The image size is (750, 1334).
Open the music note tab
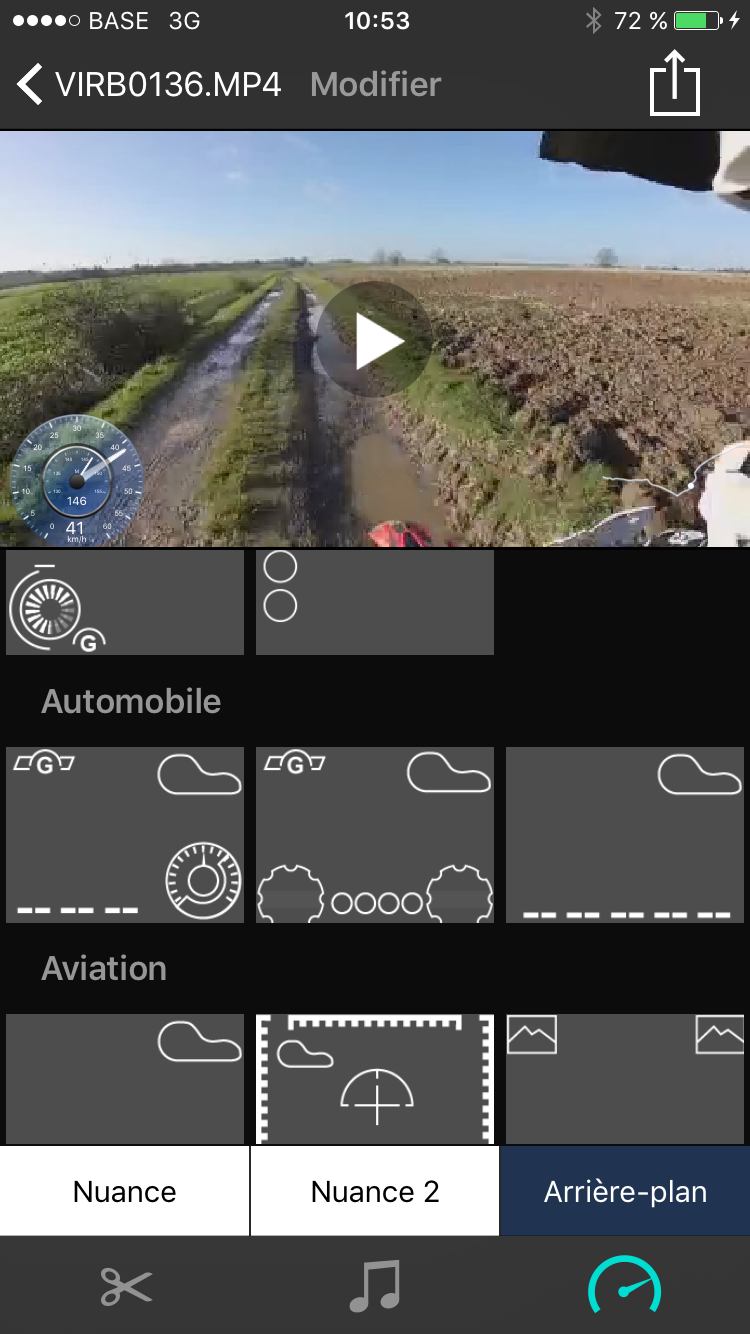coord(375,1286)
